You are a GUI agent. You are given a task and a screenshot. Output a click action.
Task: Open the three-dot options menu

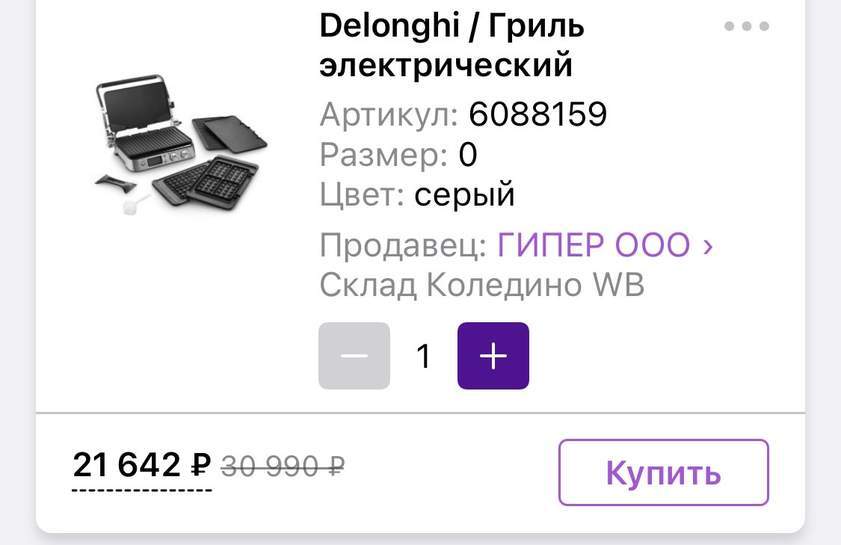click(x=746, y=27)
